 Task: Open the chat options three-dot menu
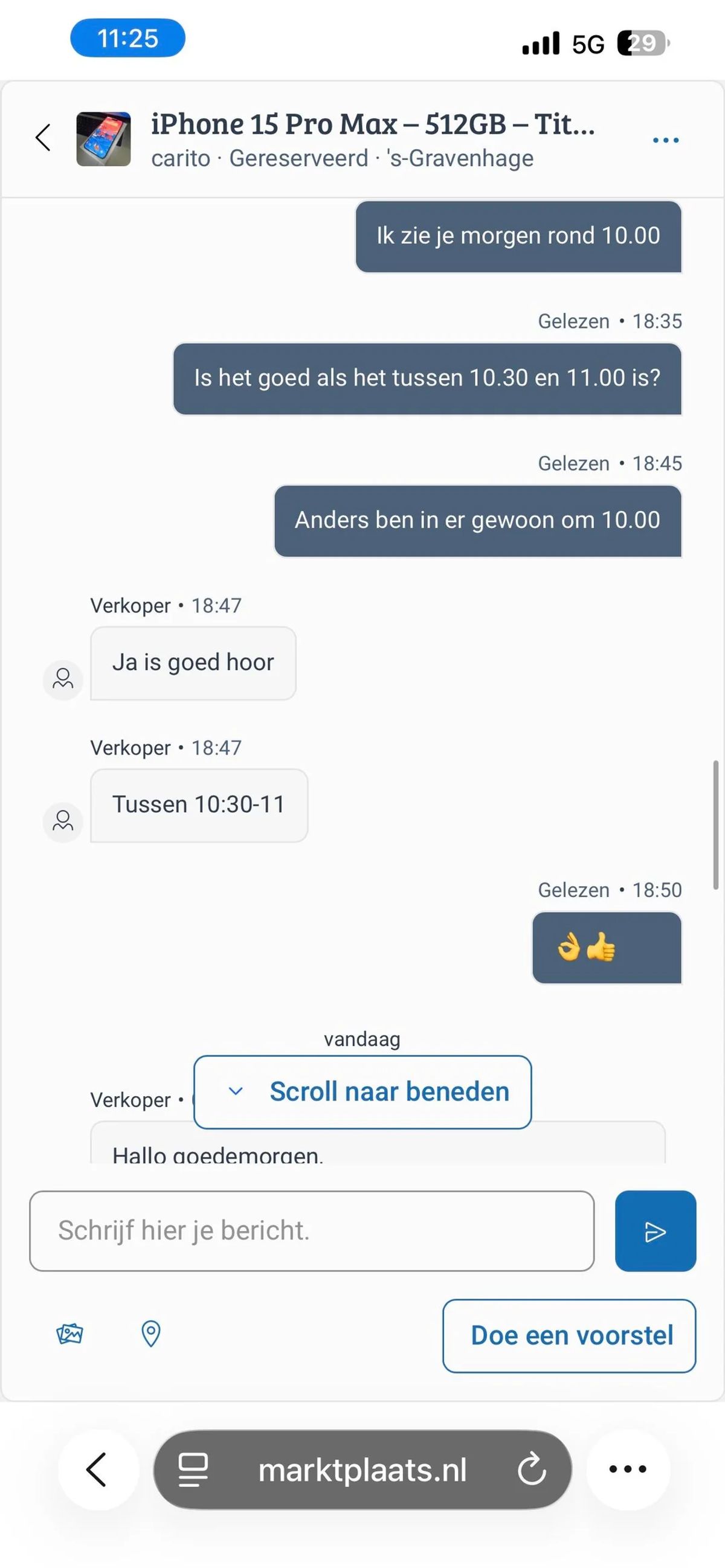pos(665,140)
